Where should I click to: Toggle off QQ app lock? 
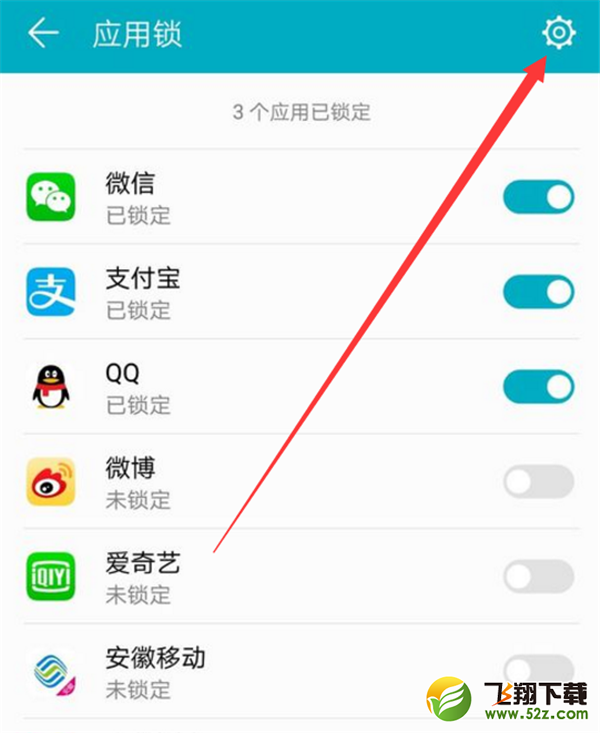pyautogui.click(x=538, y=387)
